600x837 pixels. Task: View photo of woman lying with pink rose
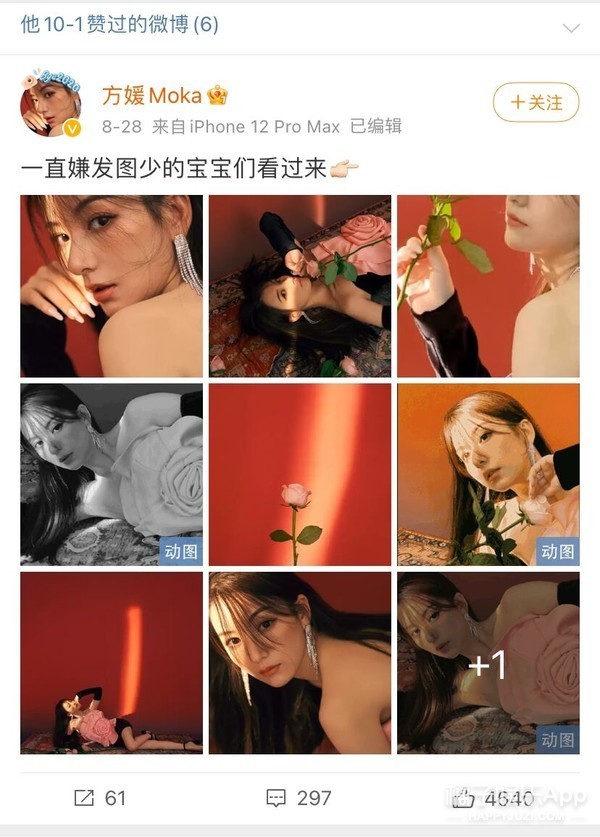tap(299, 285)
